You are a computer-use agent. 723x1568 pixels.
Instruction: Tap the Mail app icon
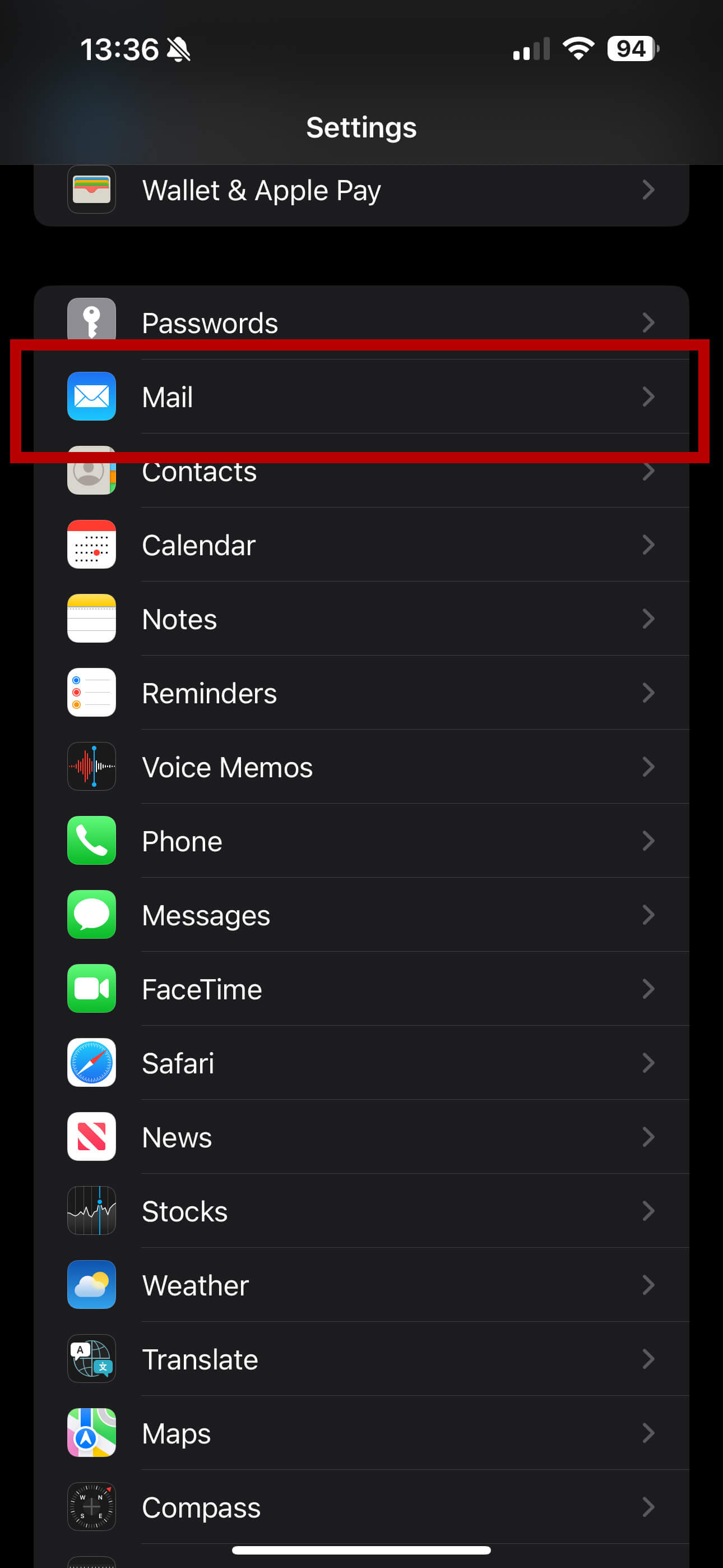pyautogui.click(x=91, y=397)
